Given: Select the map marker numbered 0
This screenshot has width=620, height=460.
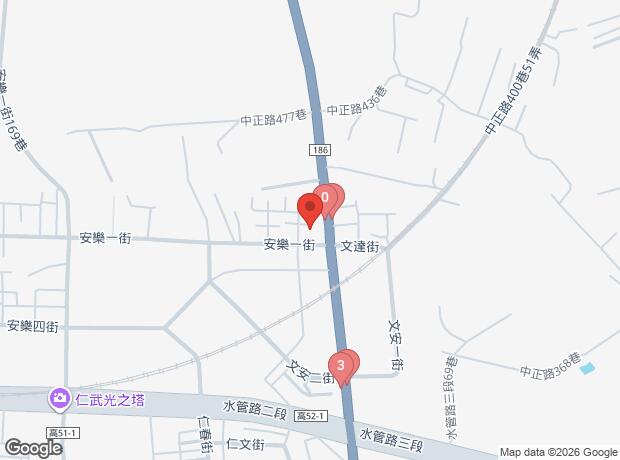Looking at the screenshot, I should click(x=324, y=198).
